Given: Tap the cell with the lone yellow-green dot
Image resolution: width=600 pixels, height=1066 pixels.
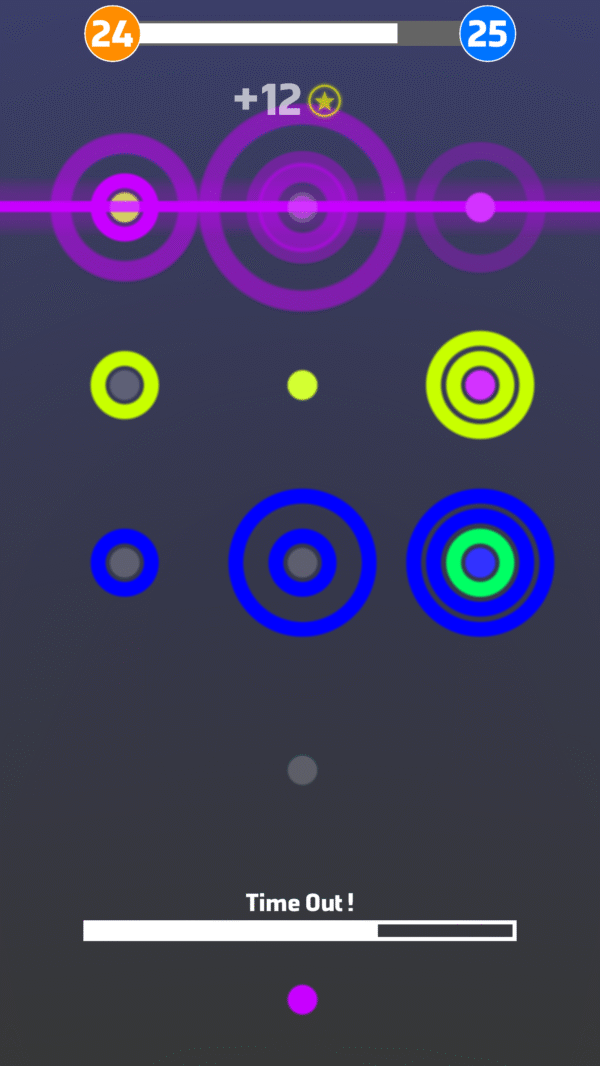Looking at the screenshot, I should [x=302, y=385].
